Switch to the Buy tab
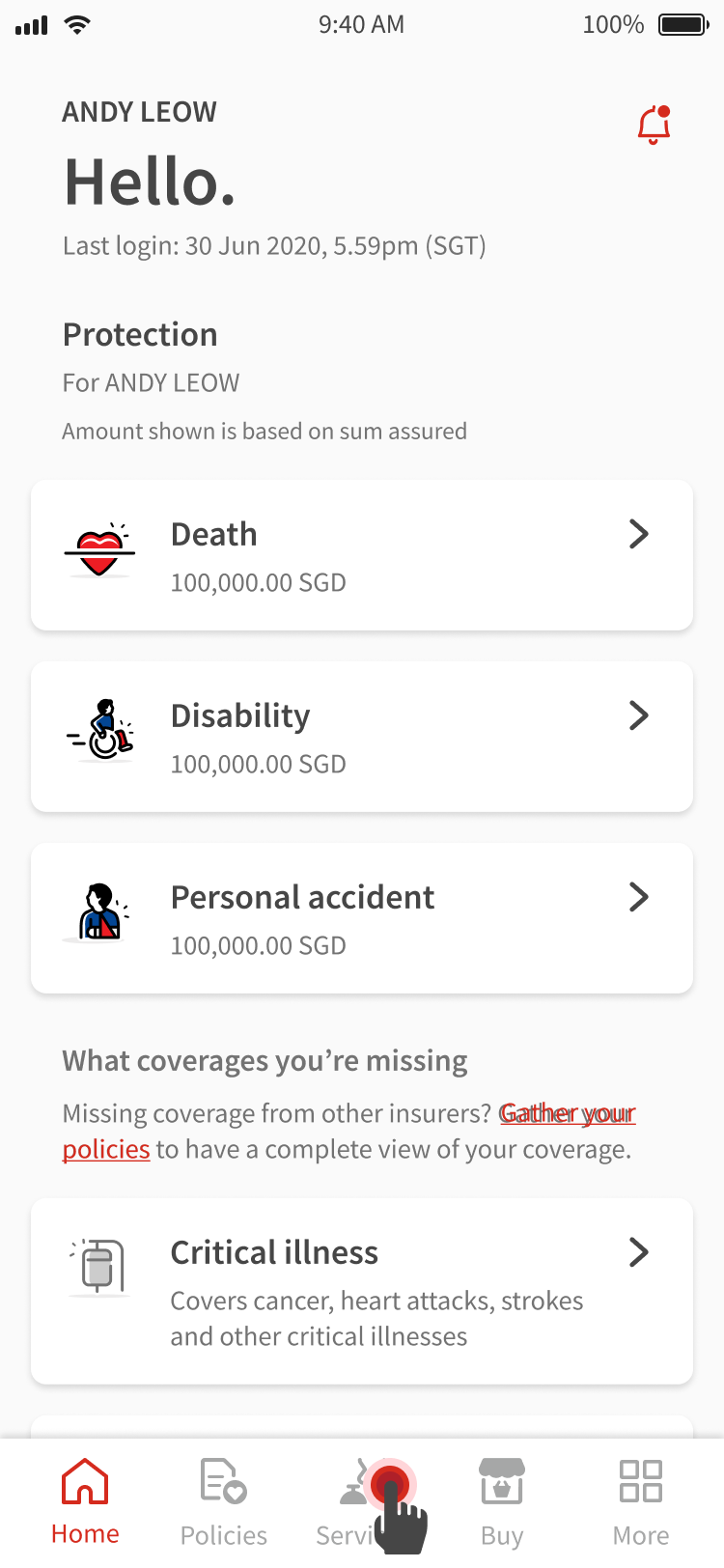This screenshot has width=724, height=1568. pyautogui.click(x=502, y=1502)
